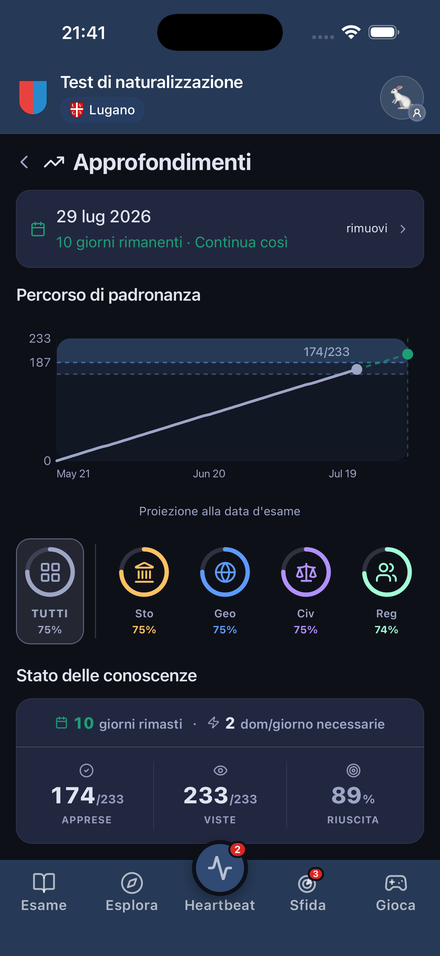
Task: Remove the 29 lug 2026 exam date
Action: click(x=376, y=229)
